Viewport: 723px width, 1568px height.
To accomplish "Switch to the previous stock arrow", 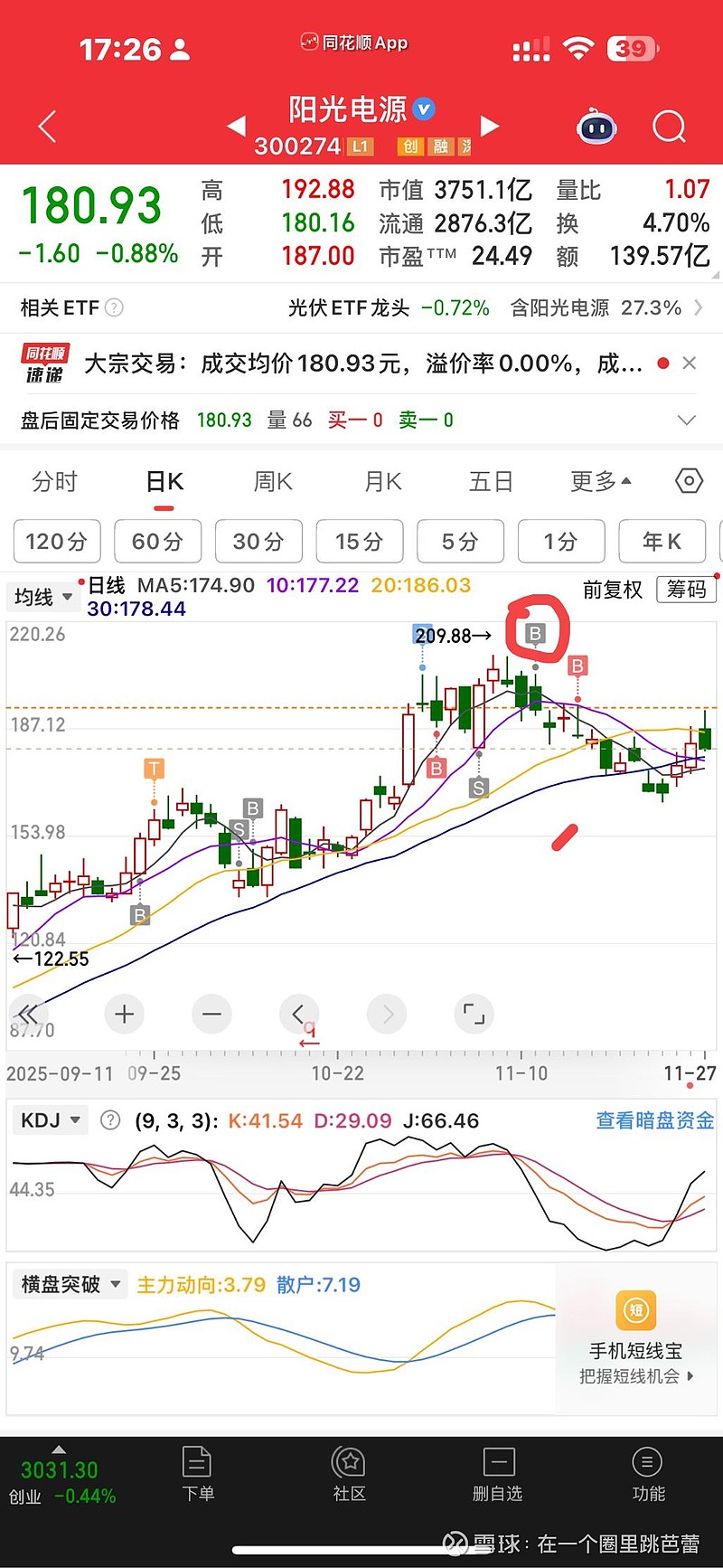I will pyautogui.click(x=236, y=126).
